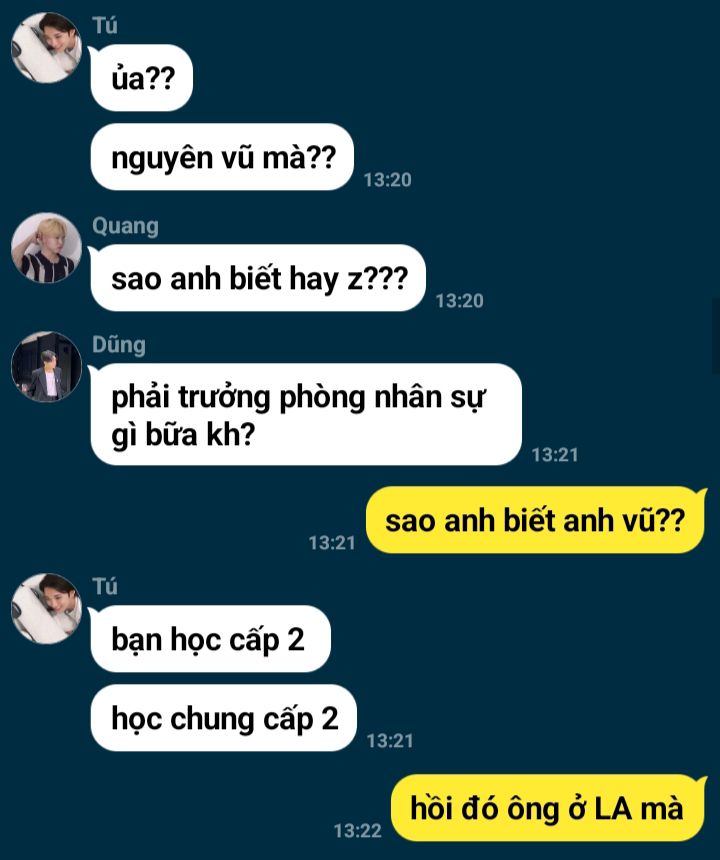
Task: View Tú's avatar beside 'ủa??' message
Action: tap(46, 47)
